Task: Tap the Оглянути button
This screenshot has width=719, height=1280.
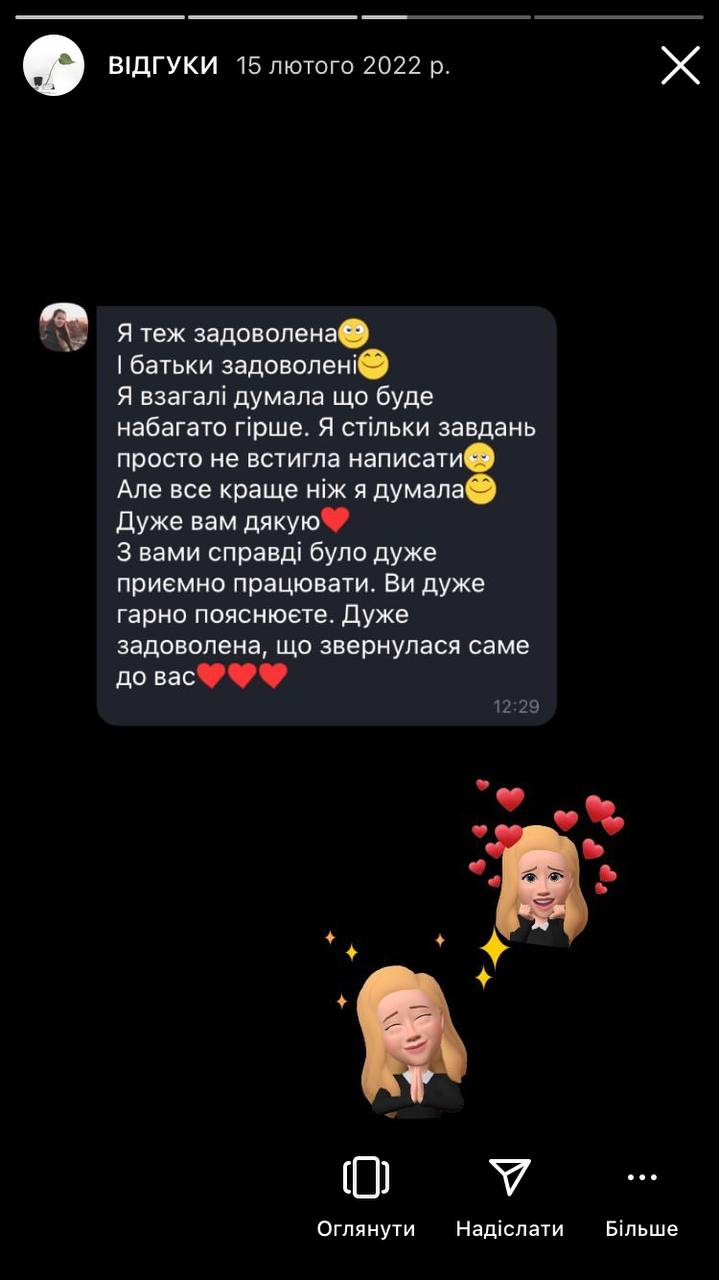Action: 366,1198
